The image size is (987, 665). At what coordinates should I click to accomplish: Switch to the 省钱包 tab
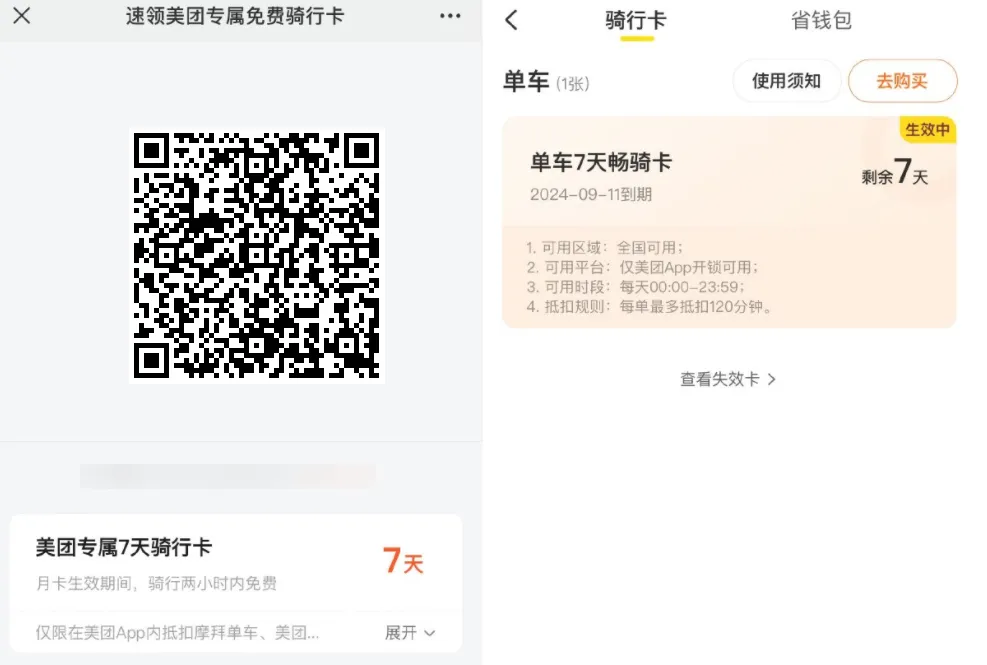(x=821, y=20)
